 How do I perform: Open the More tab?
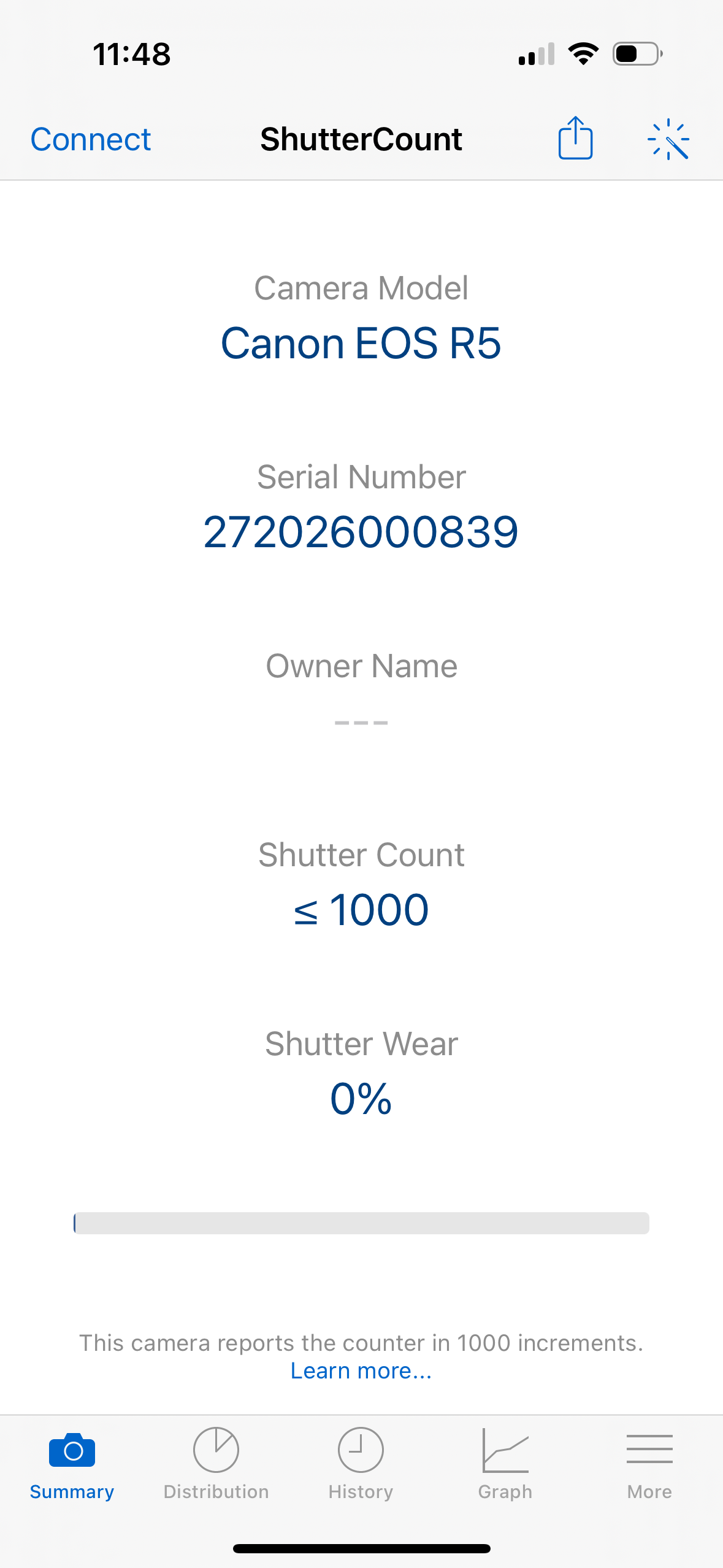click(649, 1463)
